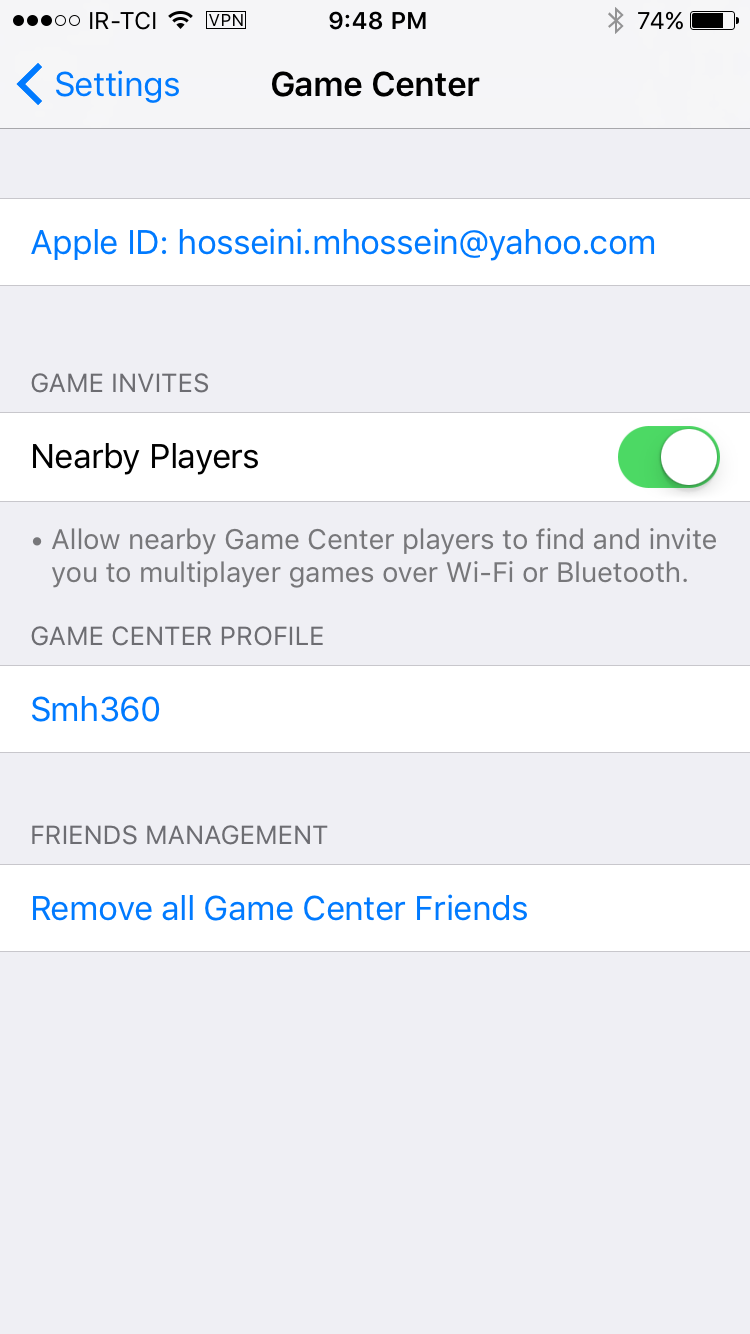Disable the Nearby Players switch

668,457
